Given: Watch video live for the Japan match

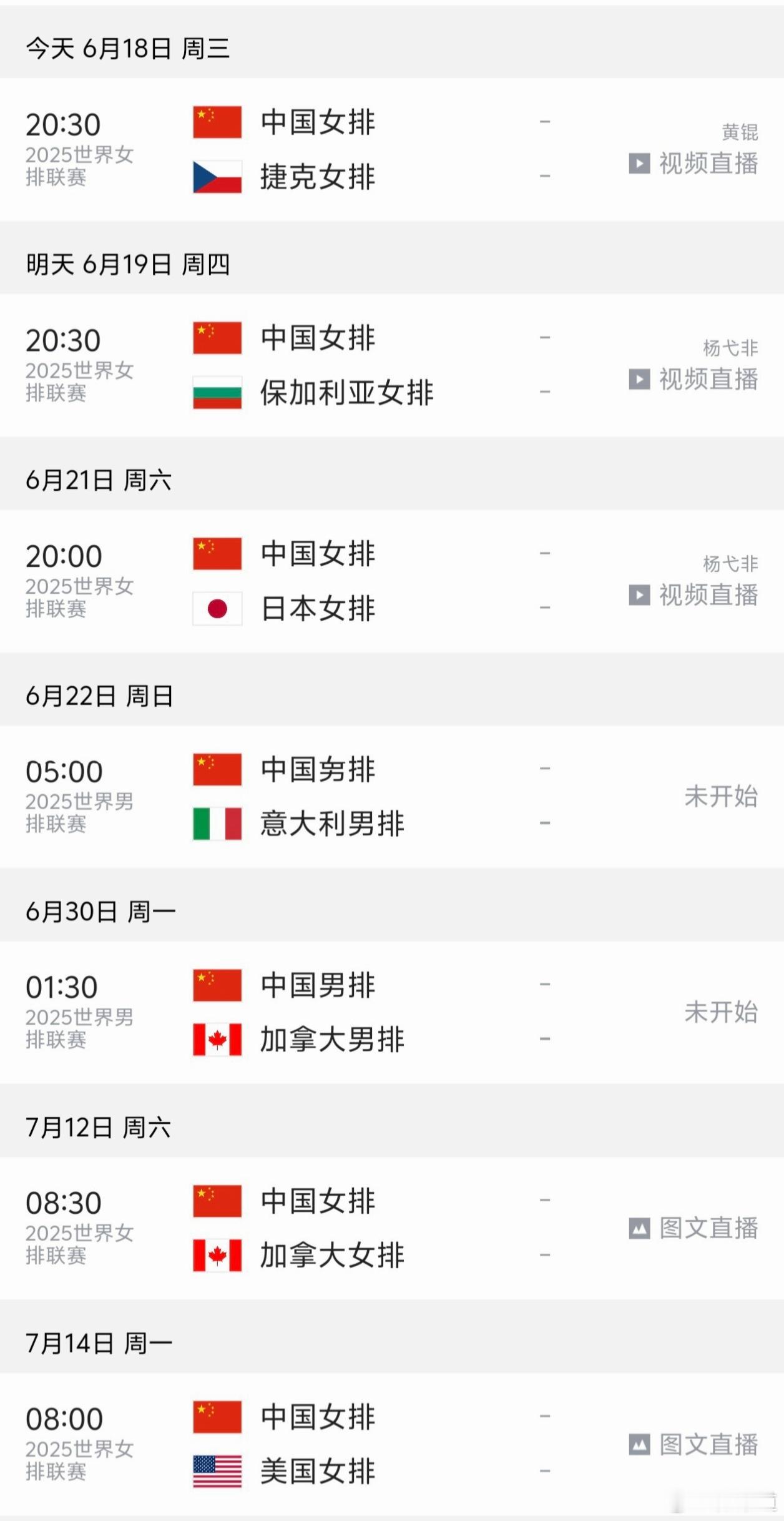Looking at the screenshot, I should (x=693, y=595).
